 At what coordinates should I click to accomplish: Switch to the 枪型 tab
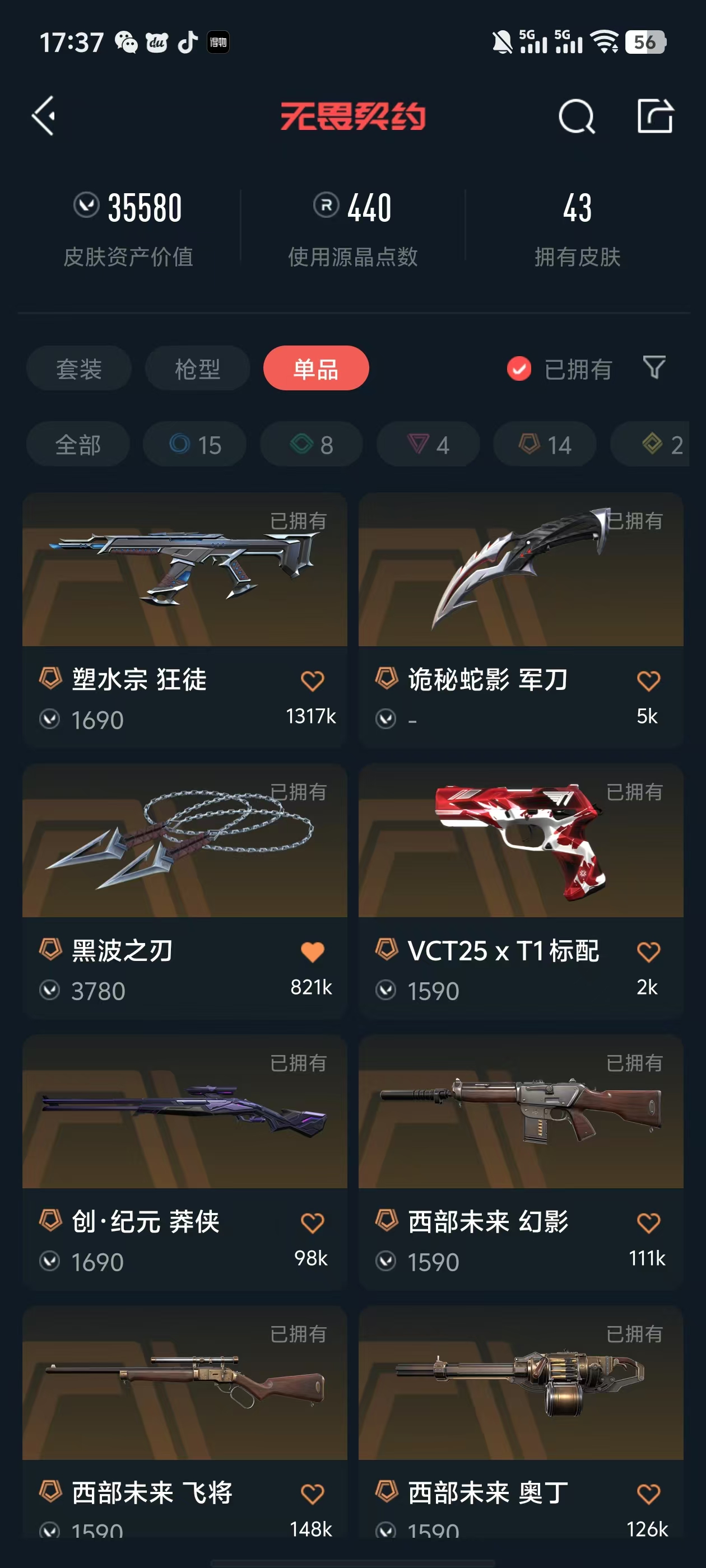pyautogui.click(x=197, y=369)
